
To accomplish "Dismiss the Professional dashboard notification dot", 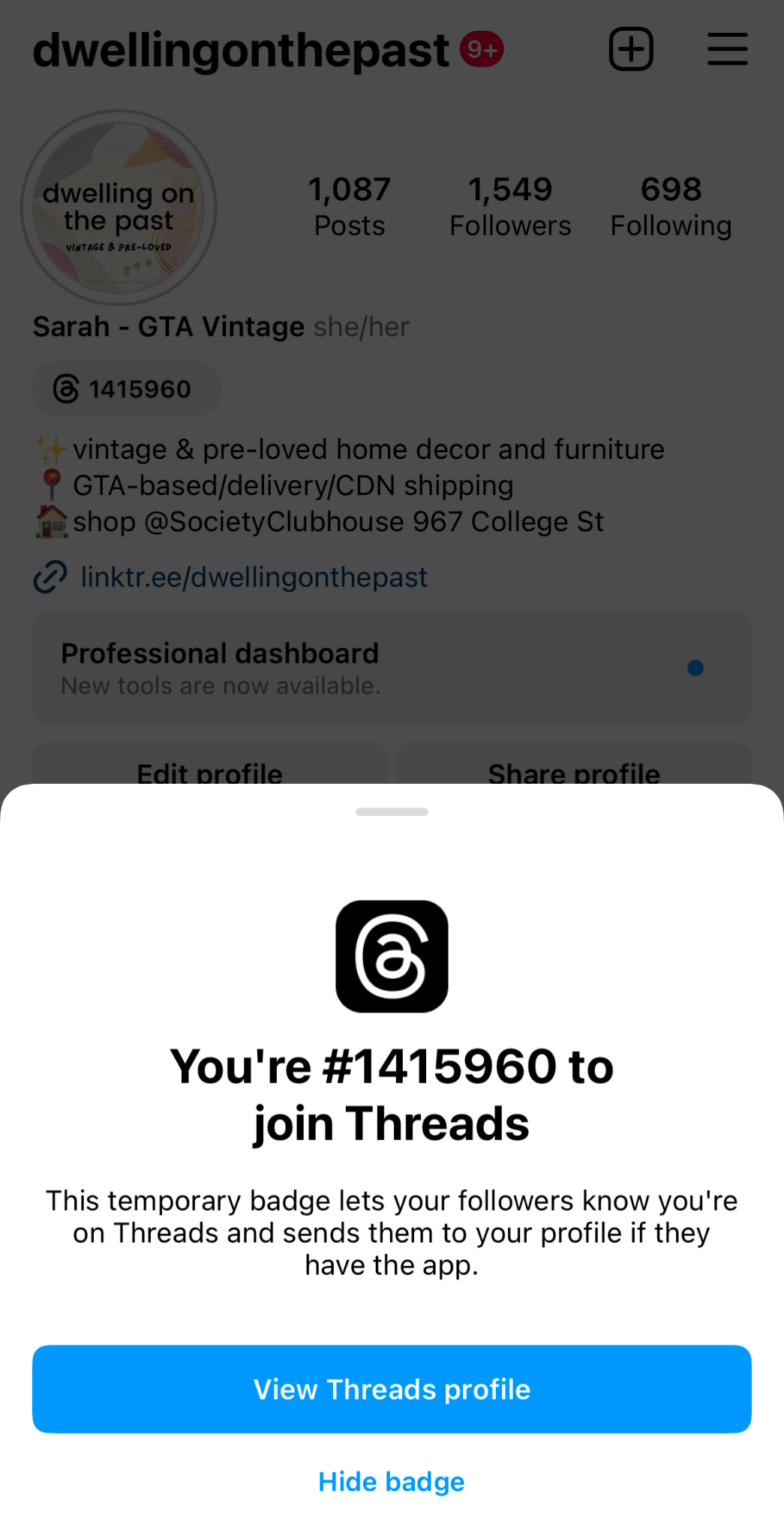I will (x=695, y=667).
